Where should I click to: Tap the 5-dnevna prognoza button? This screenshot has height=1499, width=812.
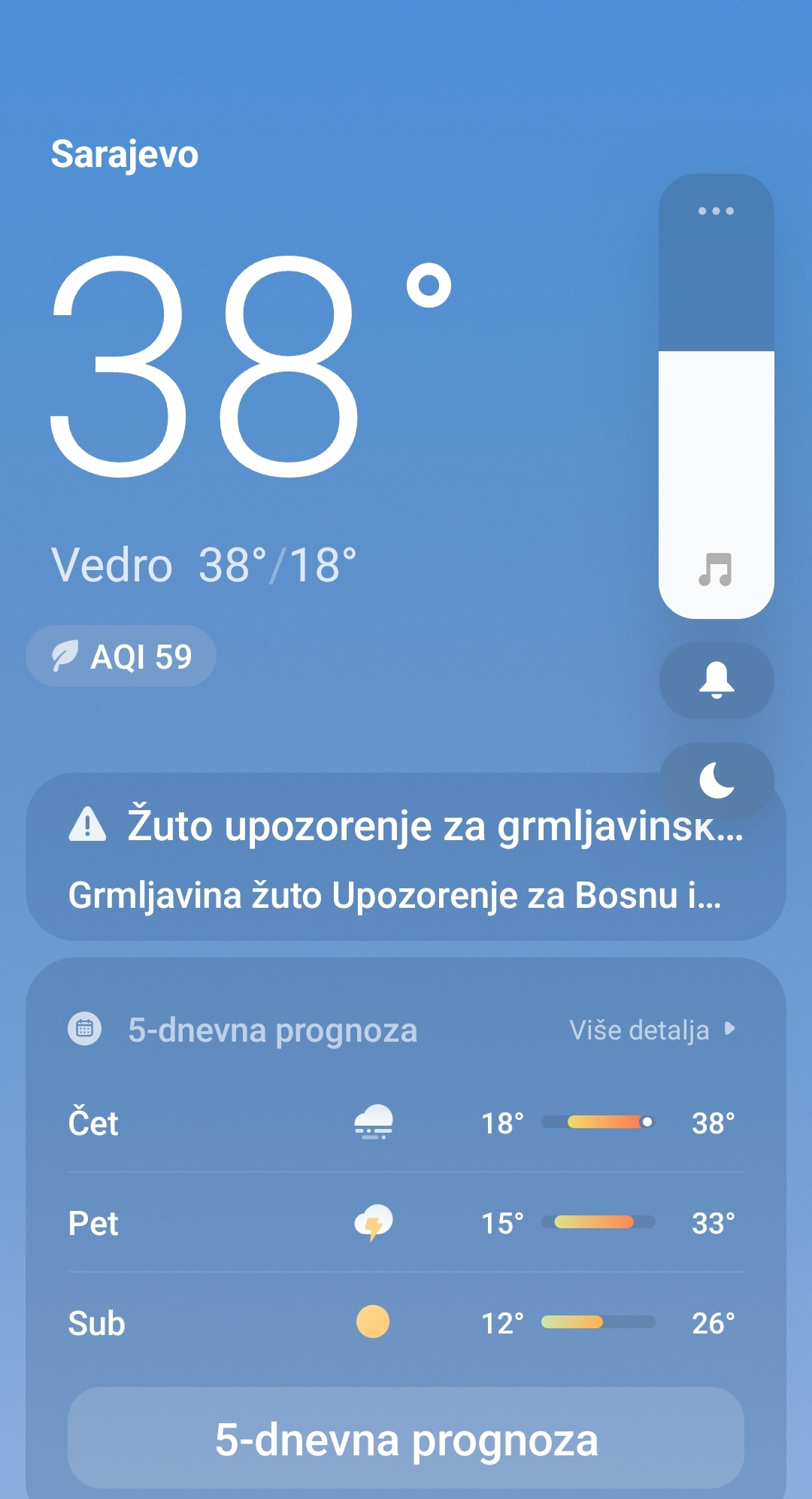406,1438
